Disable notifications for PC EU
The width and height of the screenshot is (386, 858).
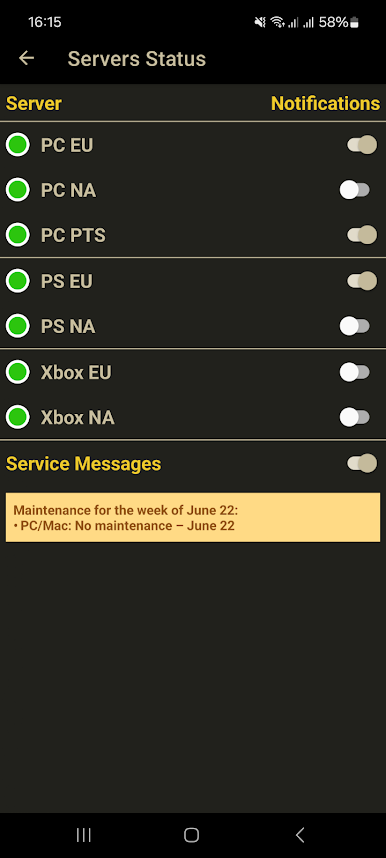click(x=362, y=145)
